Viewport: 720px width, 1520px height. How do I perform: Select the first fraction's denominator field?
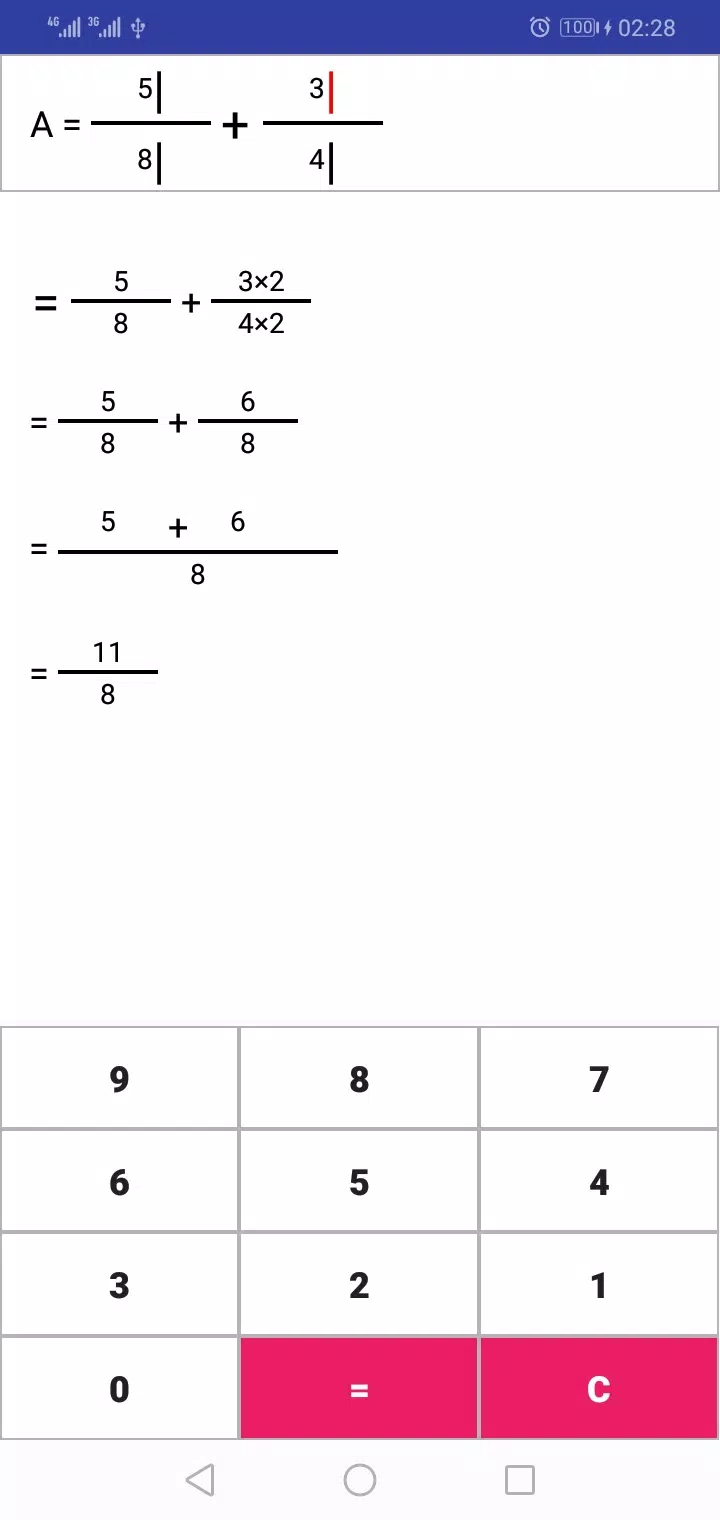150,160
